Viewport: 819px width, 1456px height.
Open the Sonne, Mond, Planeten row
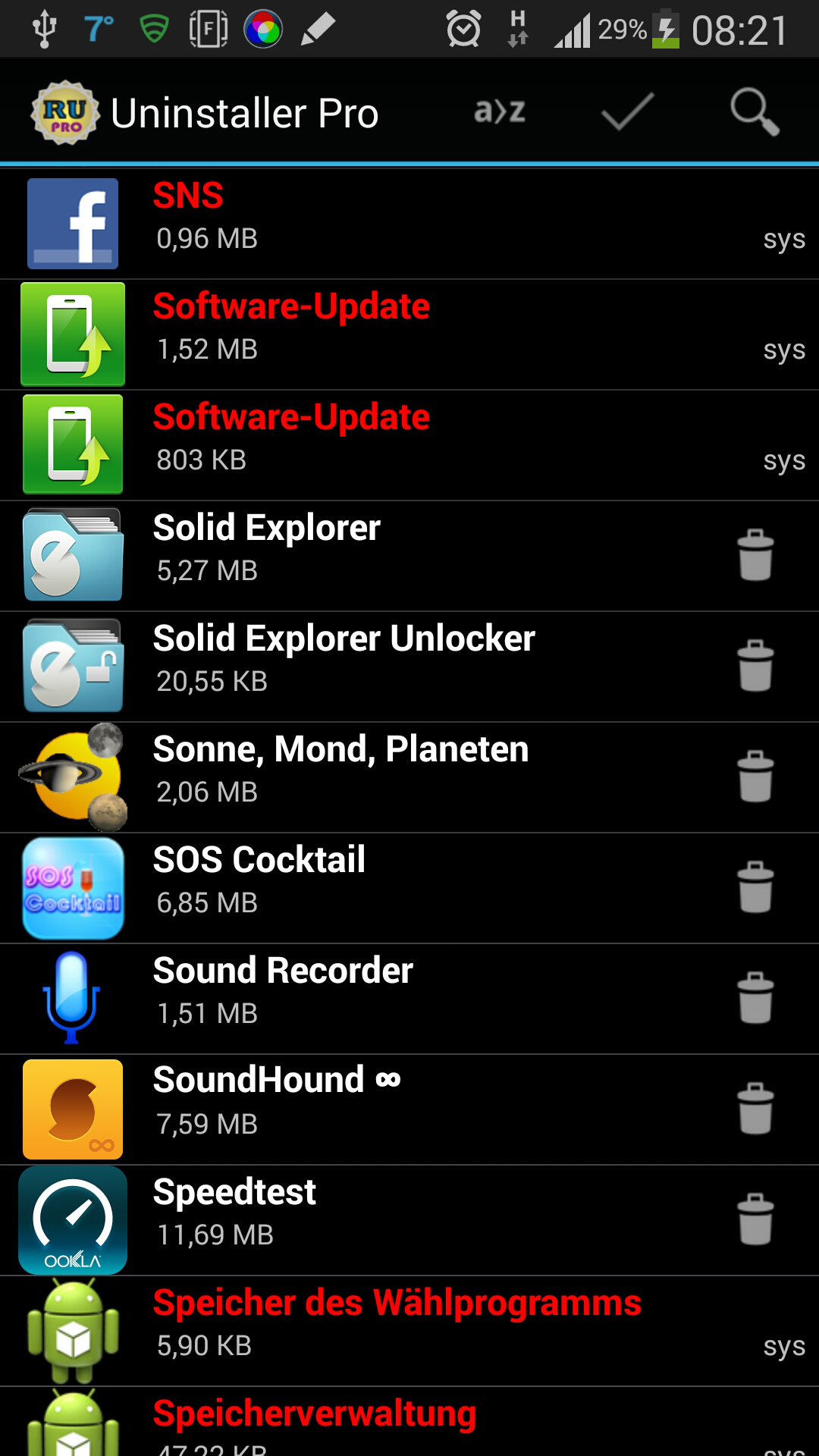(409, 777)
